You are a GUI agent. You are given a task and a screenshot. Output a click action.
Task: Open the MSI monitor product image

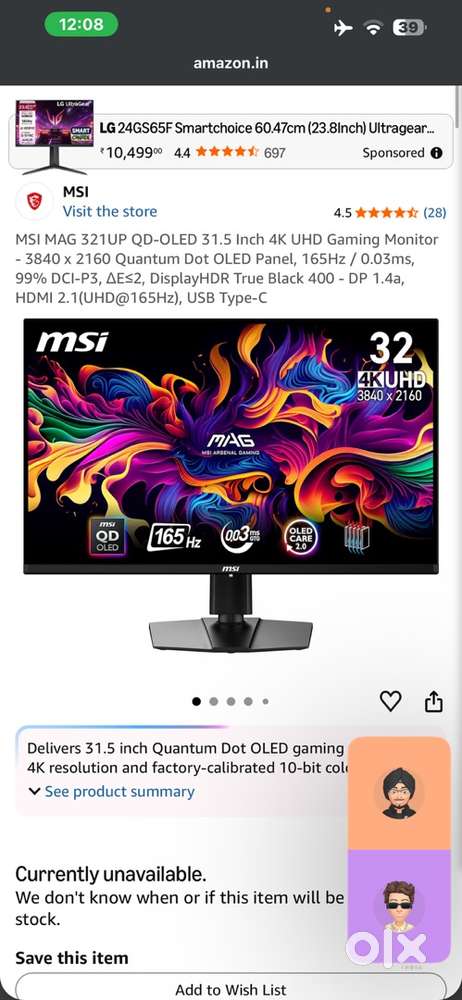tap(231, 486)
